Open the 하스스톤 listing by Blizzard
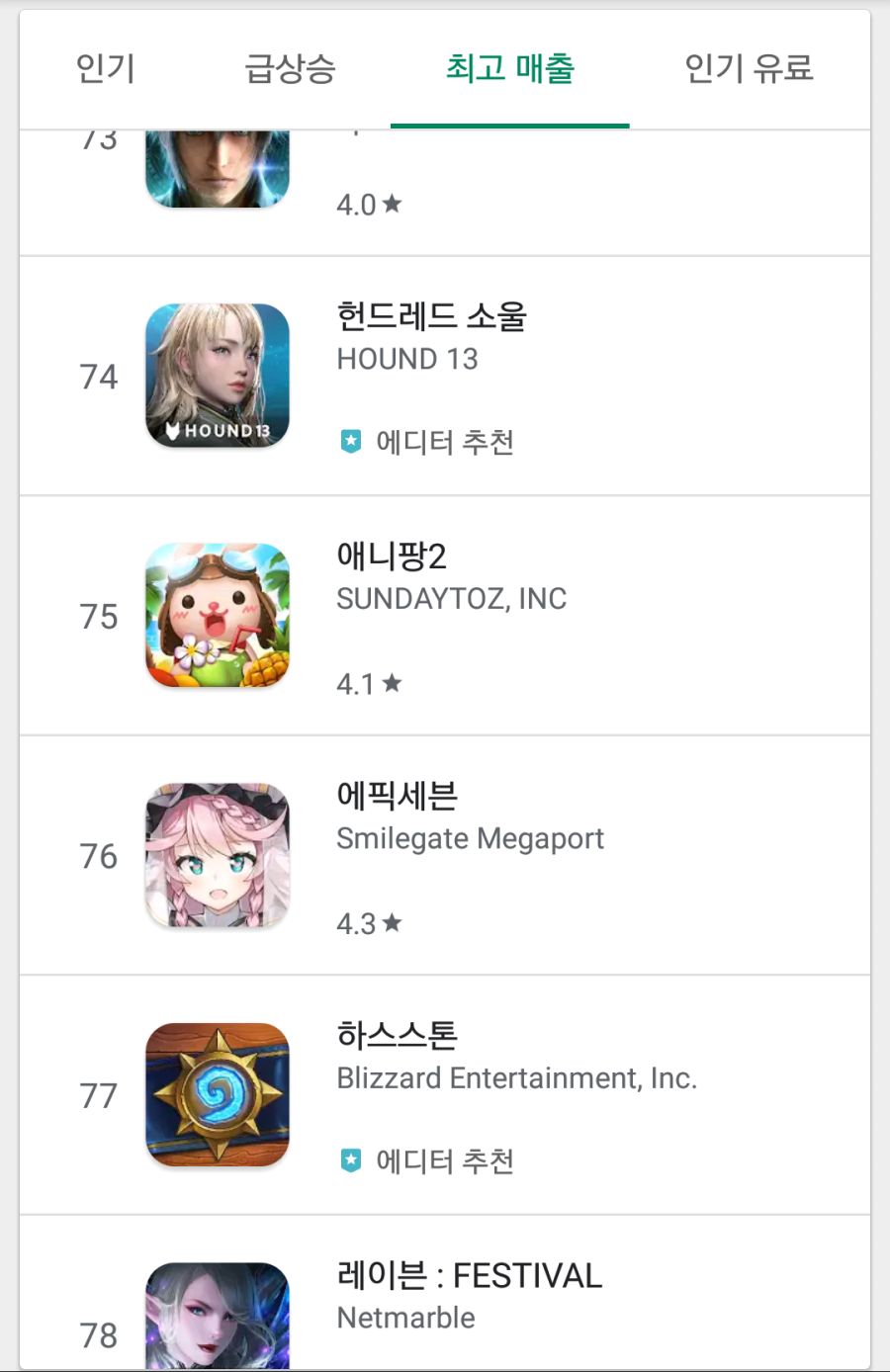 (397, 1036)
